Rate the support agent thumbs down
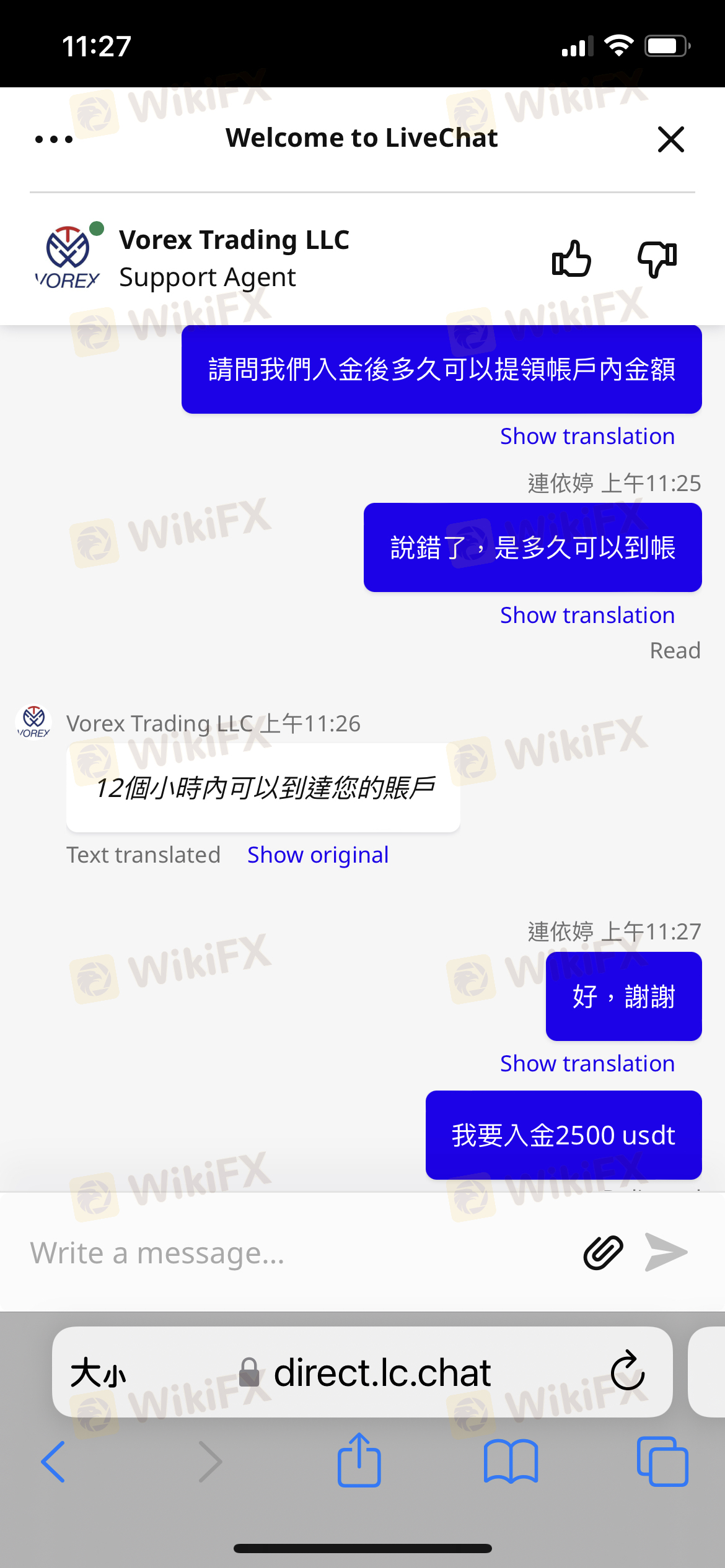This screenshot has width=725, height=1568. coord(657,258)
